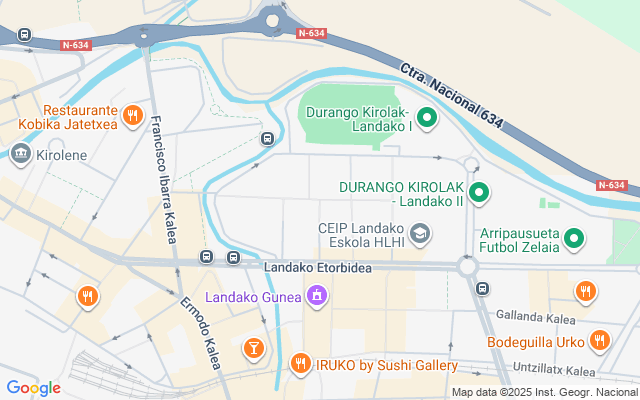
Task: Select CEIP Landako Eskola HLHI marker
Action: pos(422,235)
